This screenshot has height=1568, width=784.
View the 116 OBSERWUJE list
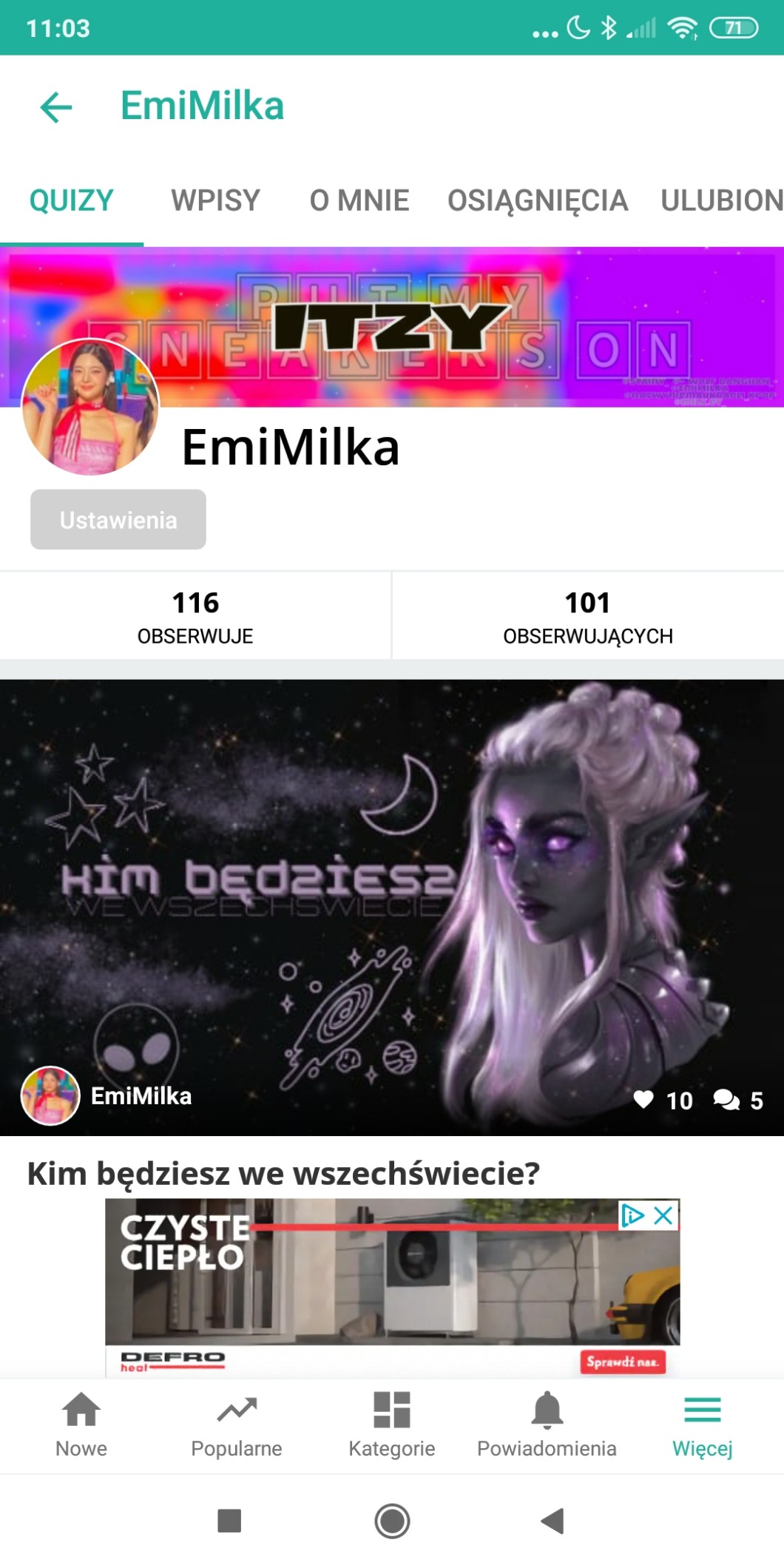point(195,615)
